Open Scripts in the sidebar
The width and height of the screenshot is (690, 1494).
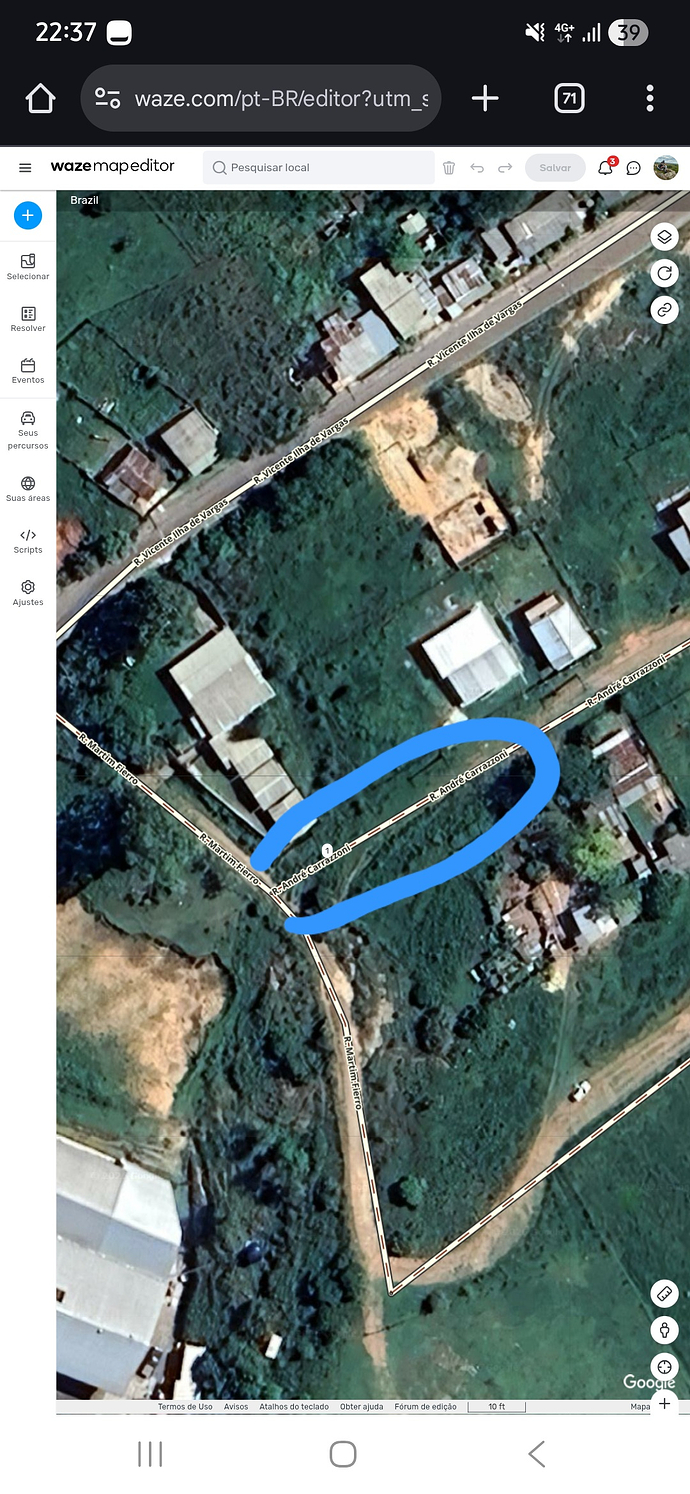coord(28,541)
